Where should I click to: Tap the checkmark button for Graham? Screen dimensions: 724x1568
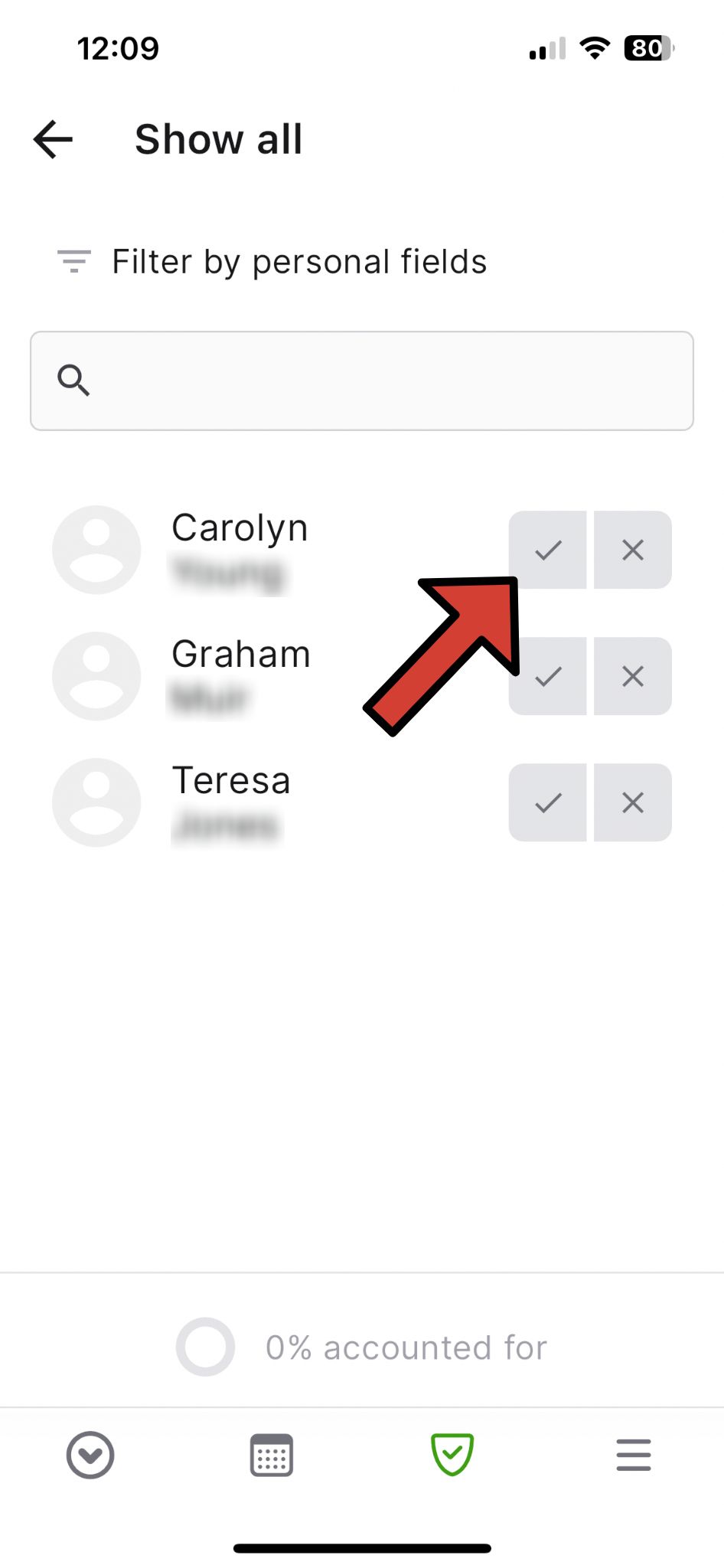click(x=548, y=676)
